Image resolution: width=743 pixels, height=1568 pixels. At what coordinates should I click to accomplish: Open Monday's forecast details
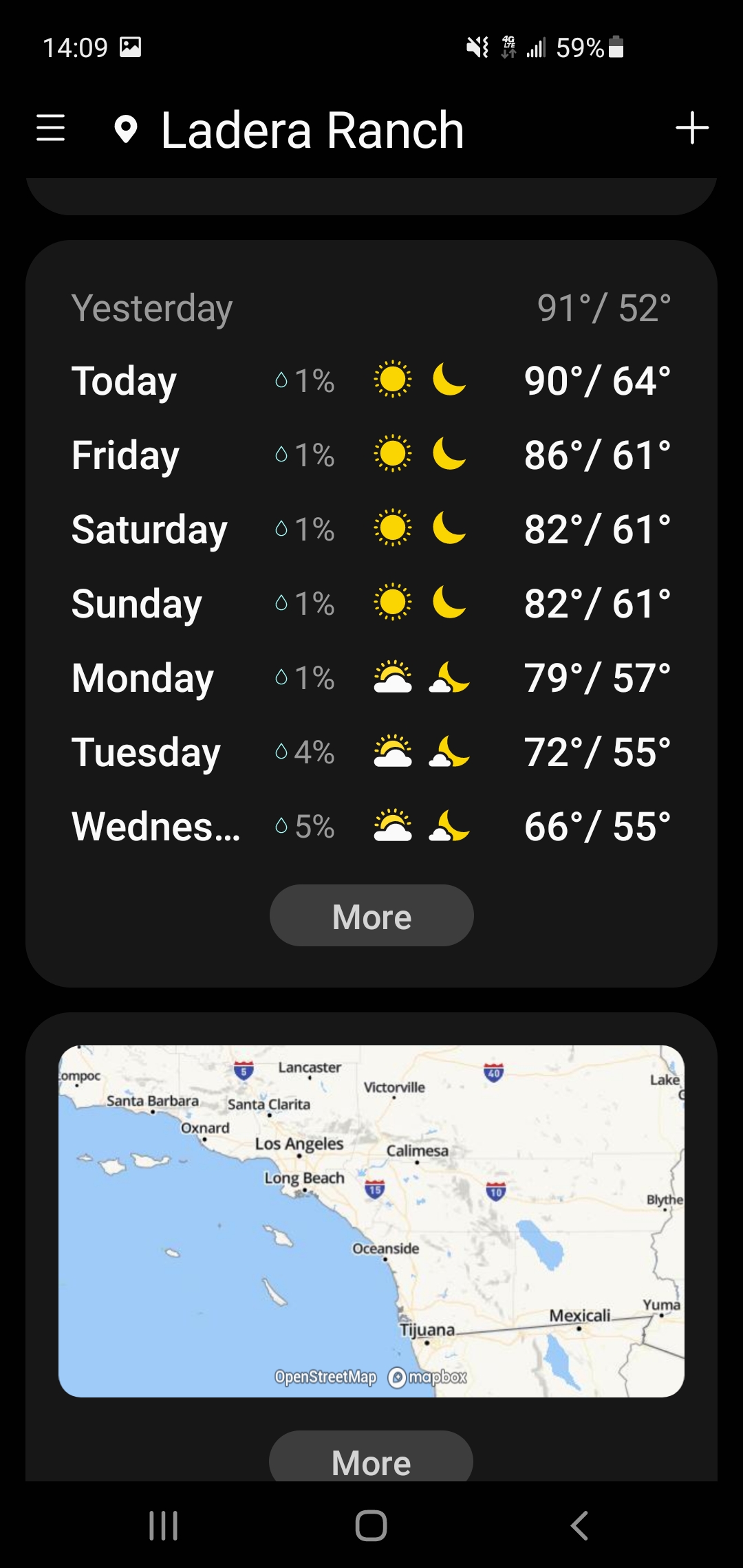tap(371, 678)
